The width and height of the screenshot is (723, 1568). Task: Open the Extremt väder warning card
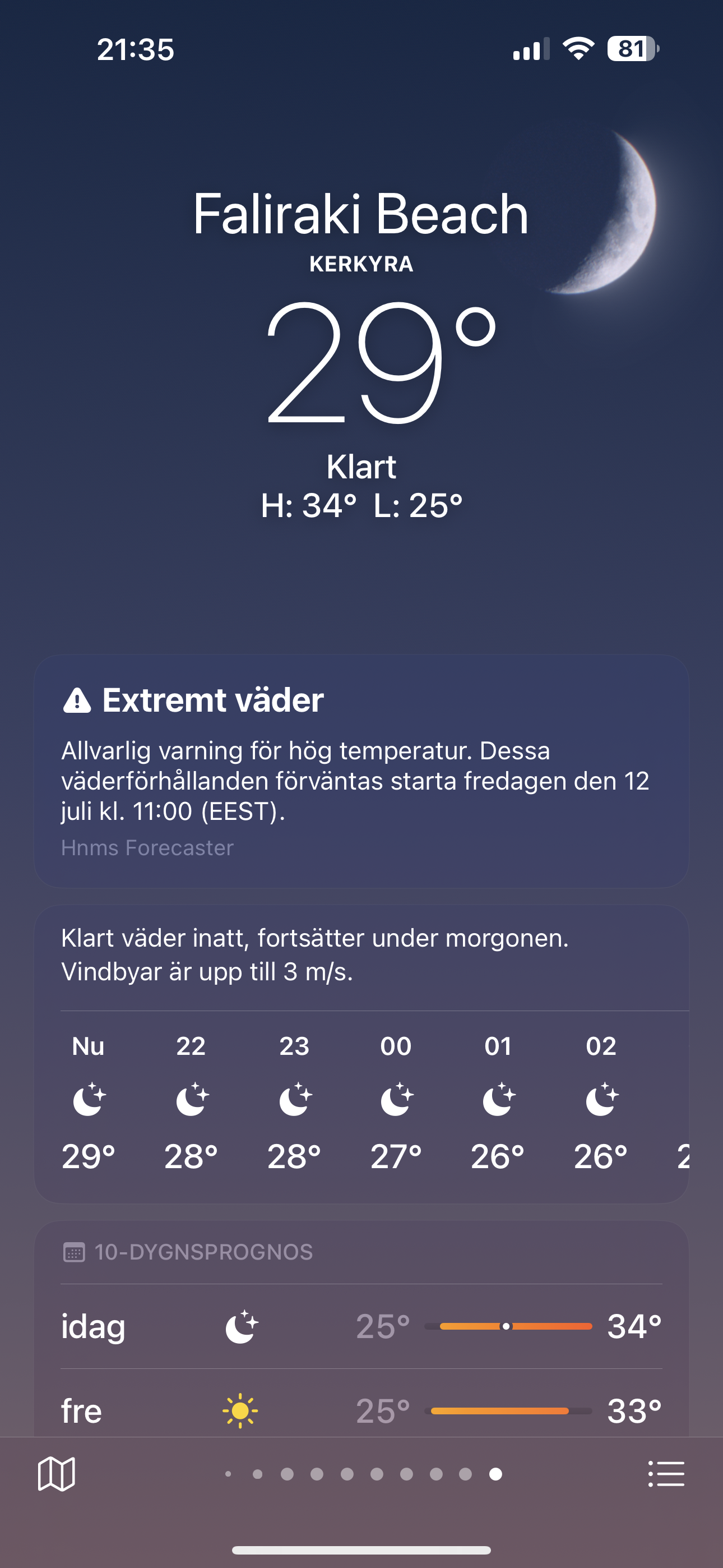(361, 771)
